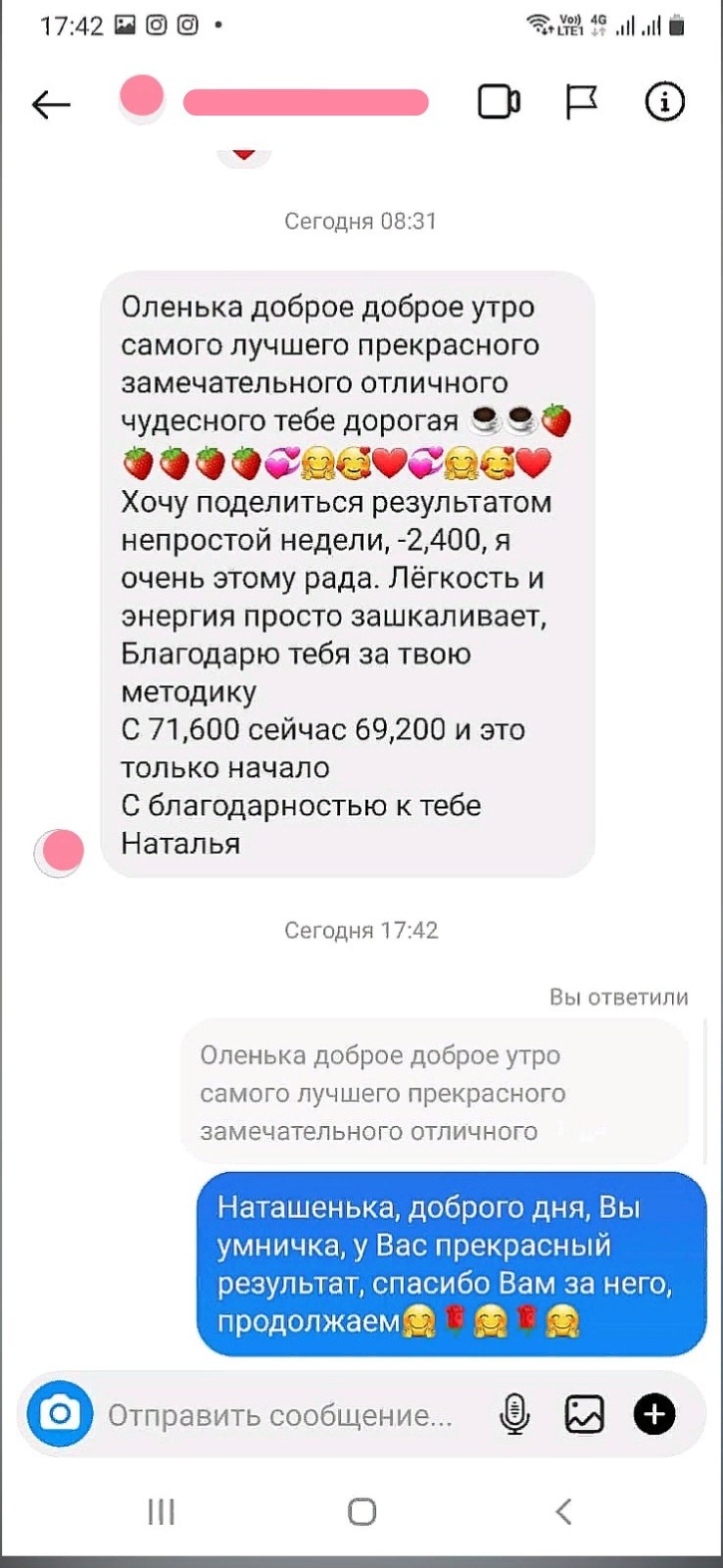
Task: Record a voice message with the microphone
Action: tap(514, 1415)
